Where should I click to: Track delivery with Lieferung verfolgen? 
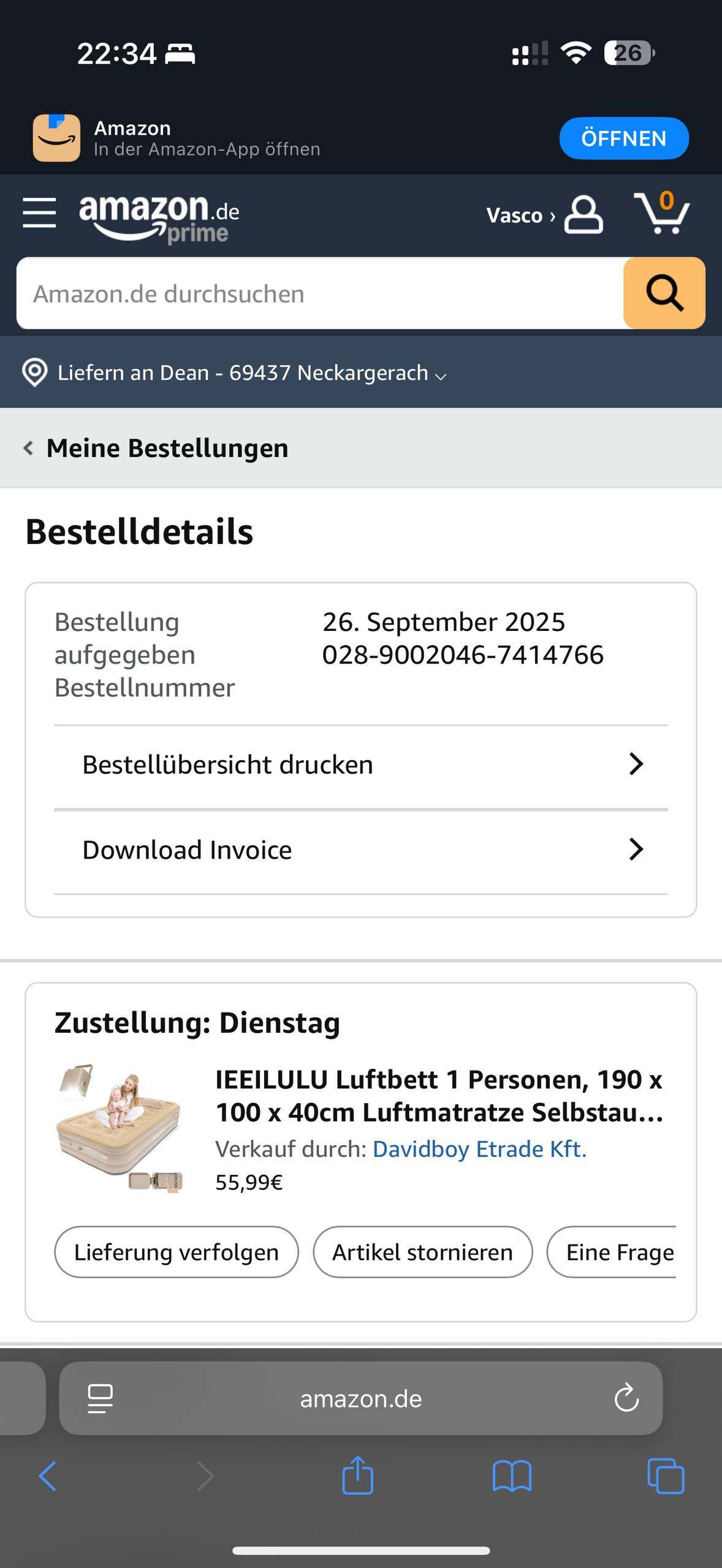click(177, 1253)
